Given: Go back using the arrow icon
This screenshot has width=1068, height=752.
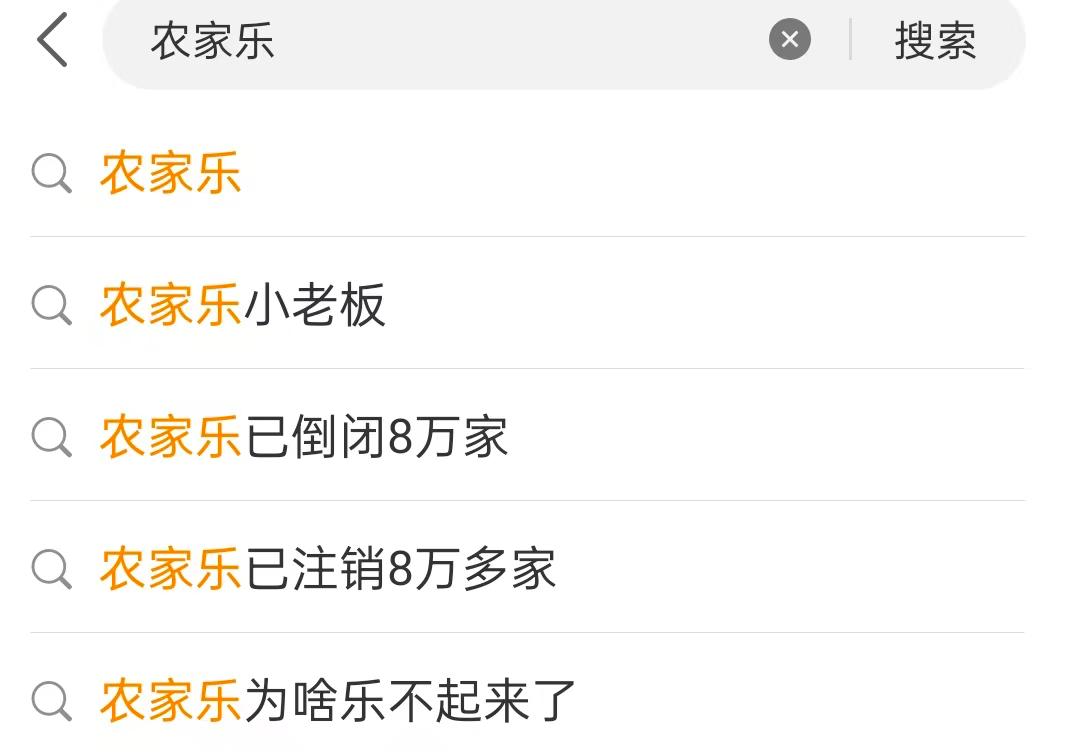Looking at the screenshot, I should tap(52, 41).
